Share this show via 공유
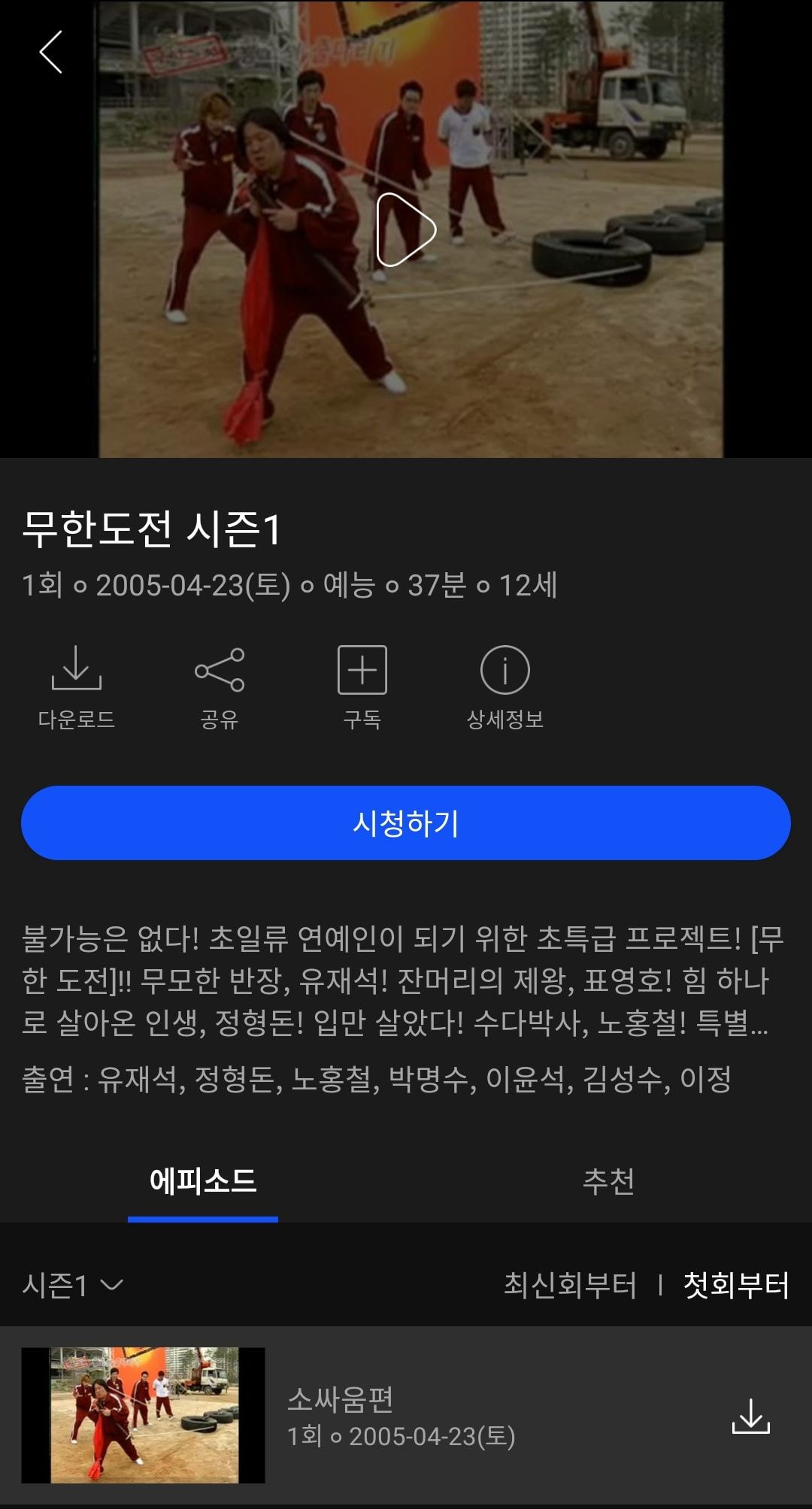The width and height of the screenshot is (812, 1509). pyautogui.click(x=219, y=686)
